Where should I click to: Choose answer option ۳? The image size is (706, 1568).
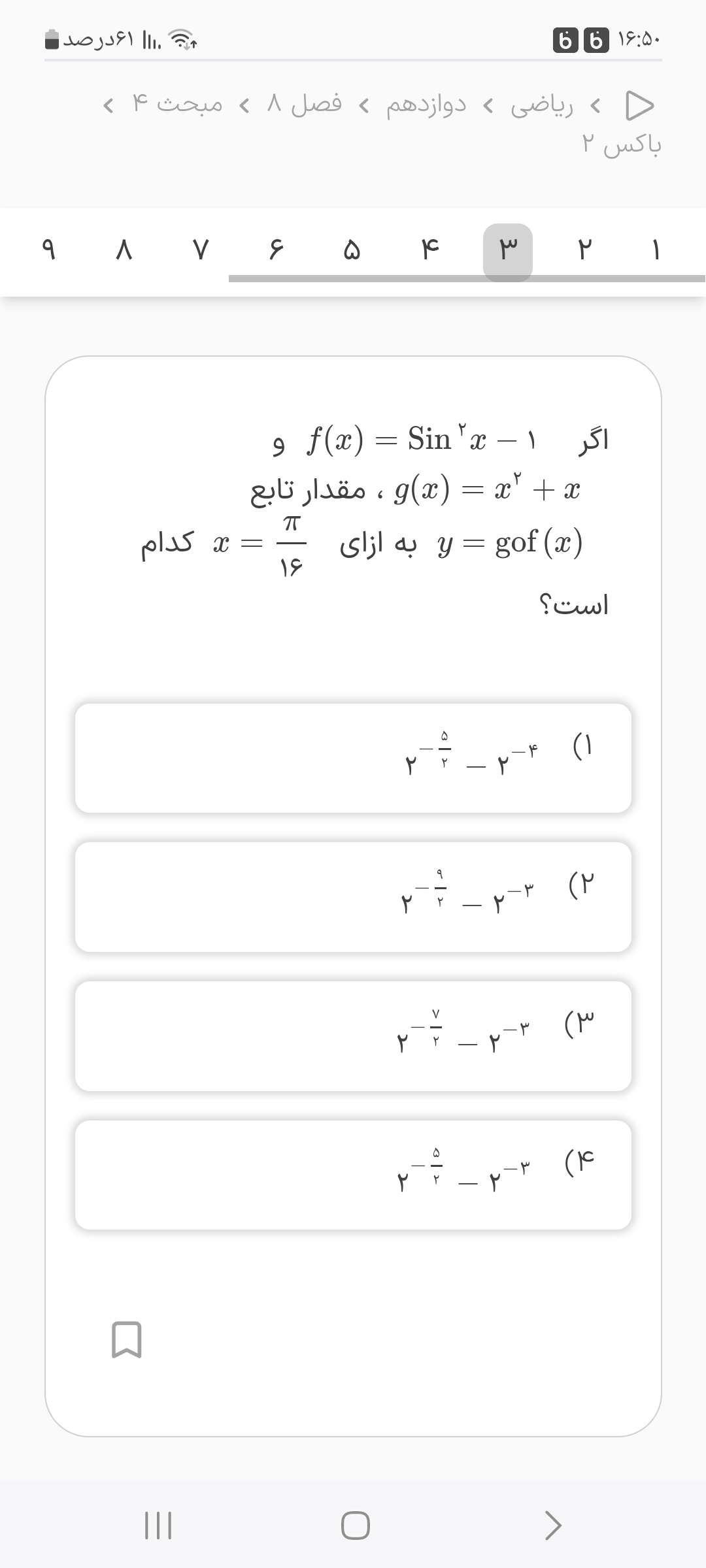(x=353, y=1036)
